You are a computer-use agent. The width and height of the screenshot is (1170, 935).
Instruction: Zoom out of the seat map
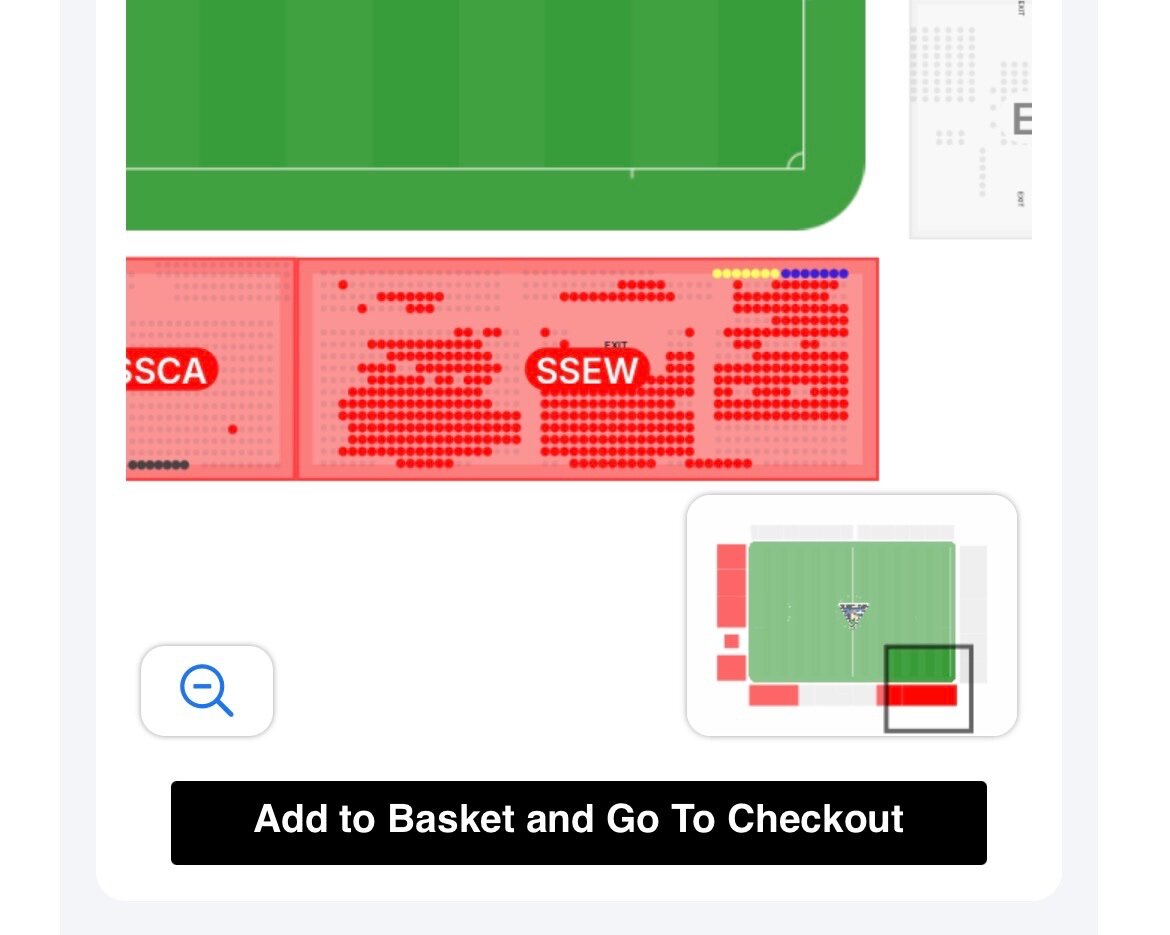[207, 691]
